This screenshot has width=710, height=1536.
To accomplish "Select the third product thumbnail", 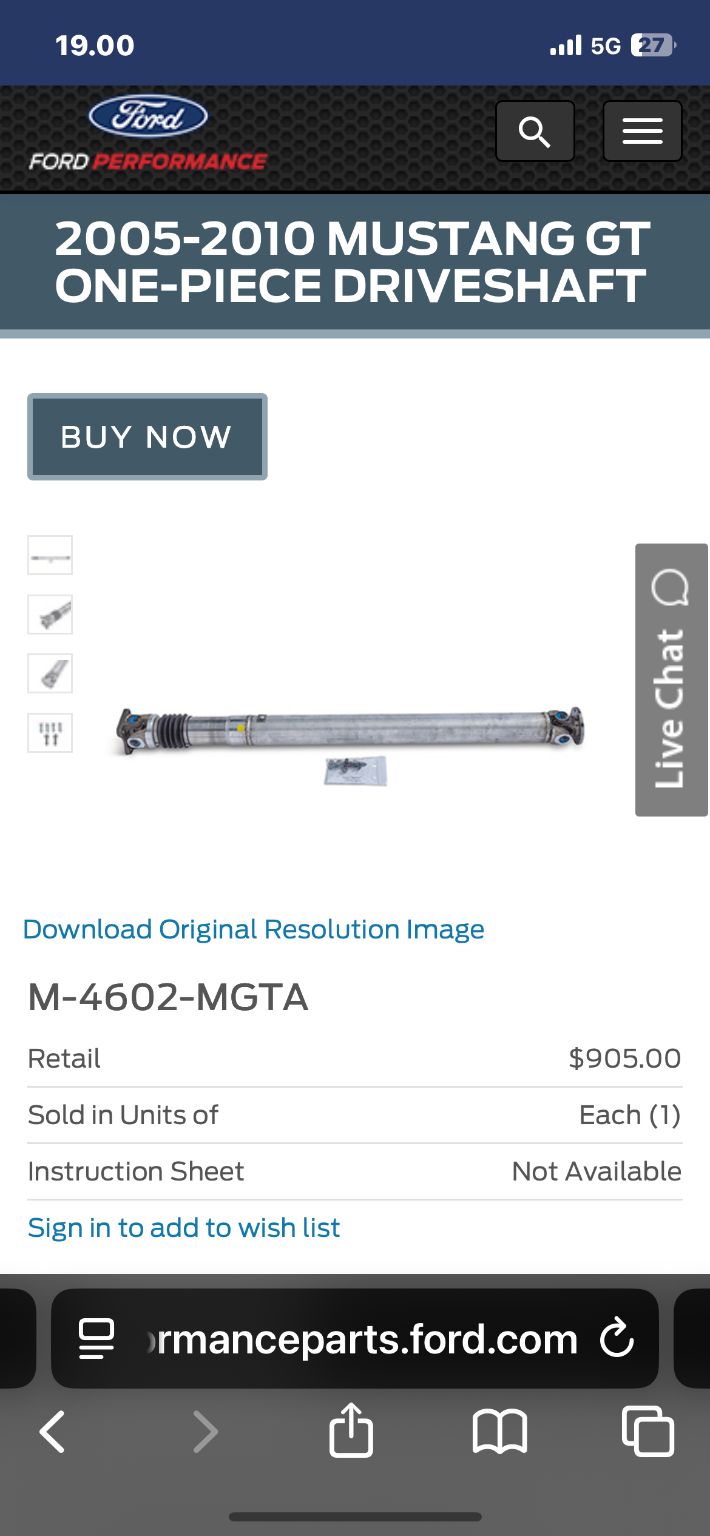I will [x=50, y=673].
